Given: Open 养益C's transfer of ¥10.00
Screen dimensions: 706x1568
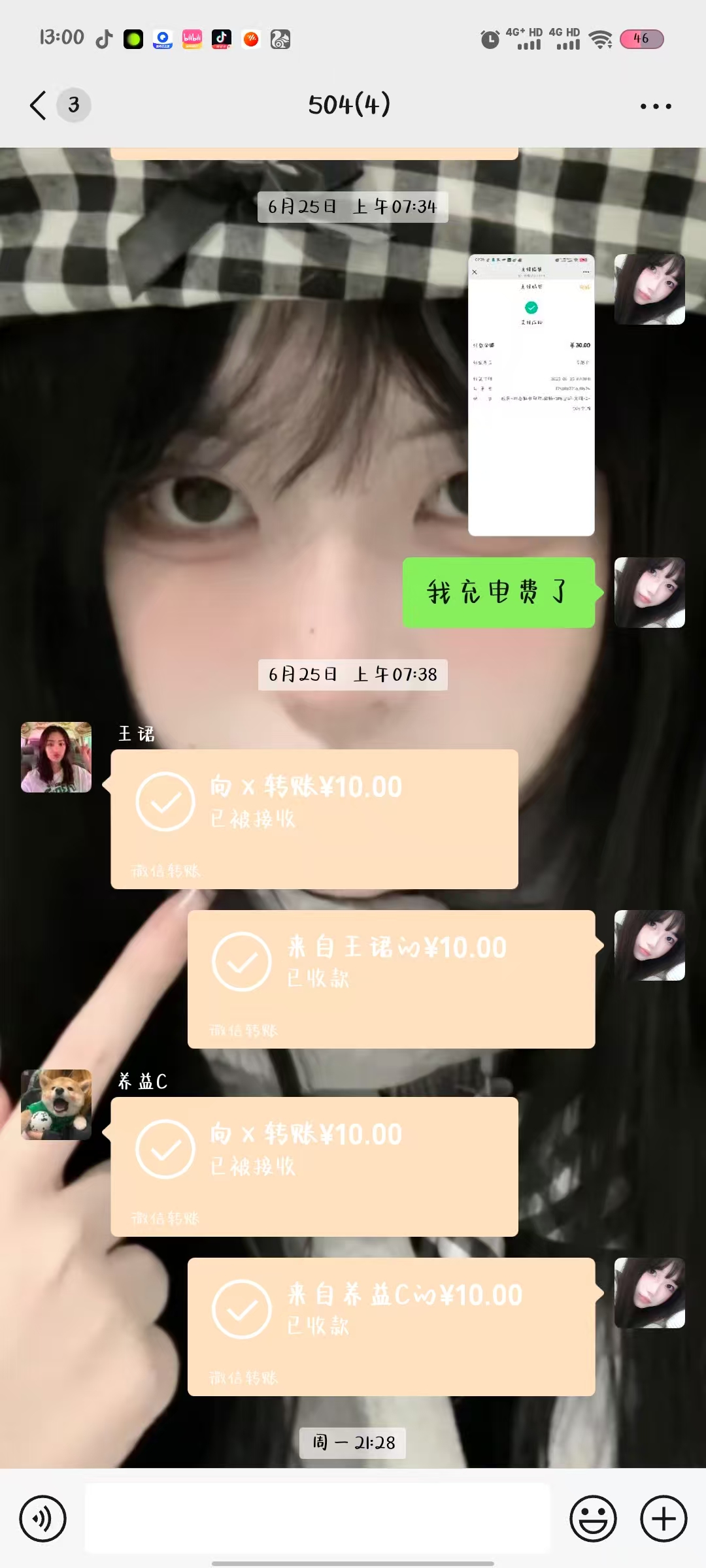Looking at the screenshot, I should pyautogui.click(x=314, y=1167).
